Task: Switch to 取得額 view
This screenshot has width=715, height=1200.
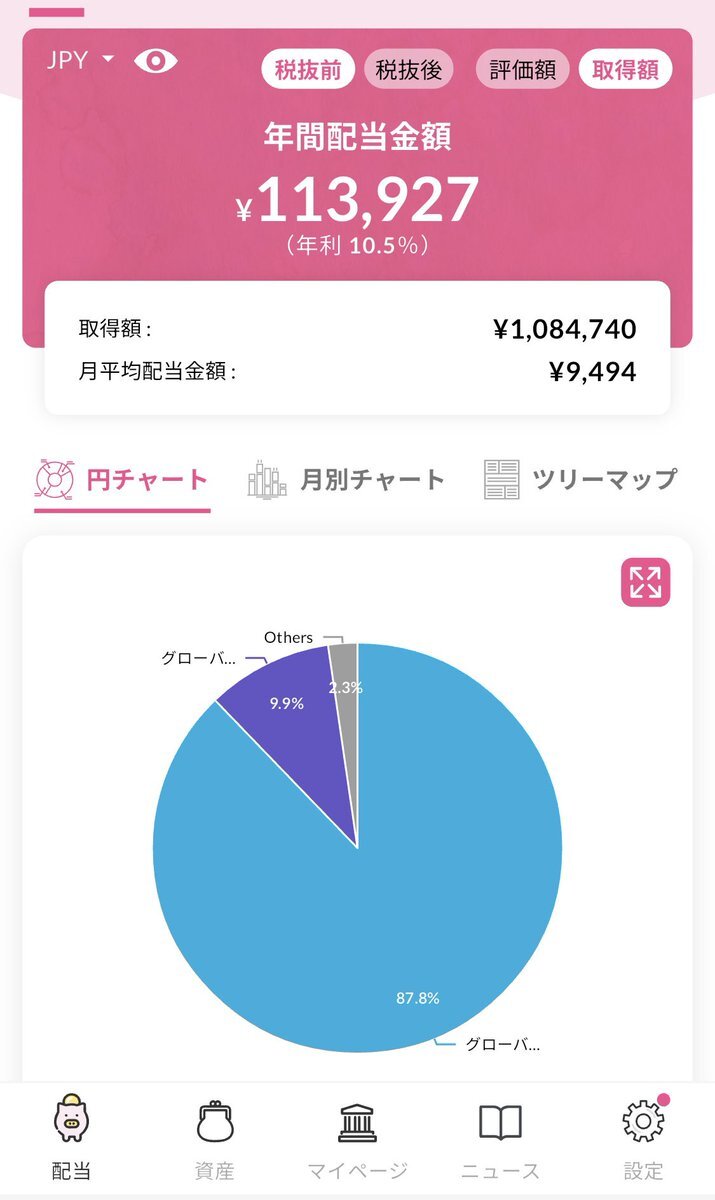Action: coord(625,70)
